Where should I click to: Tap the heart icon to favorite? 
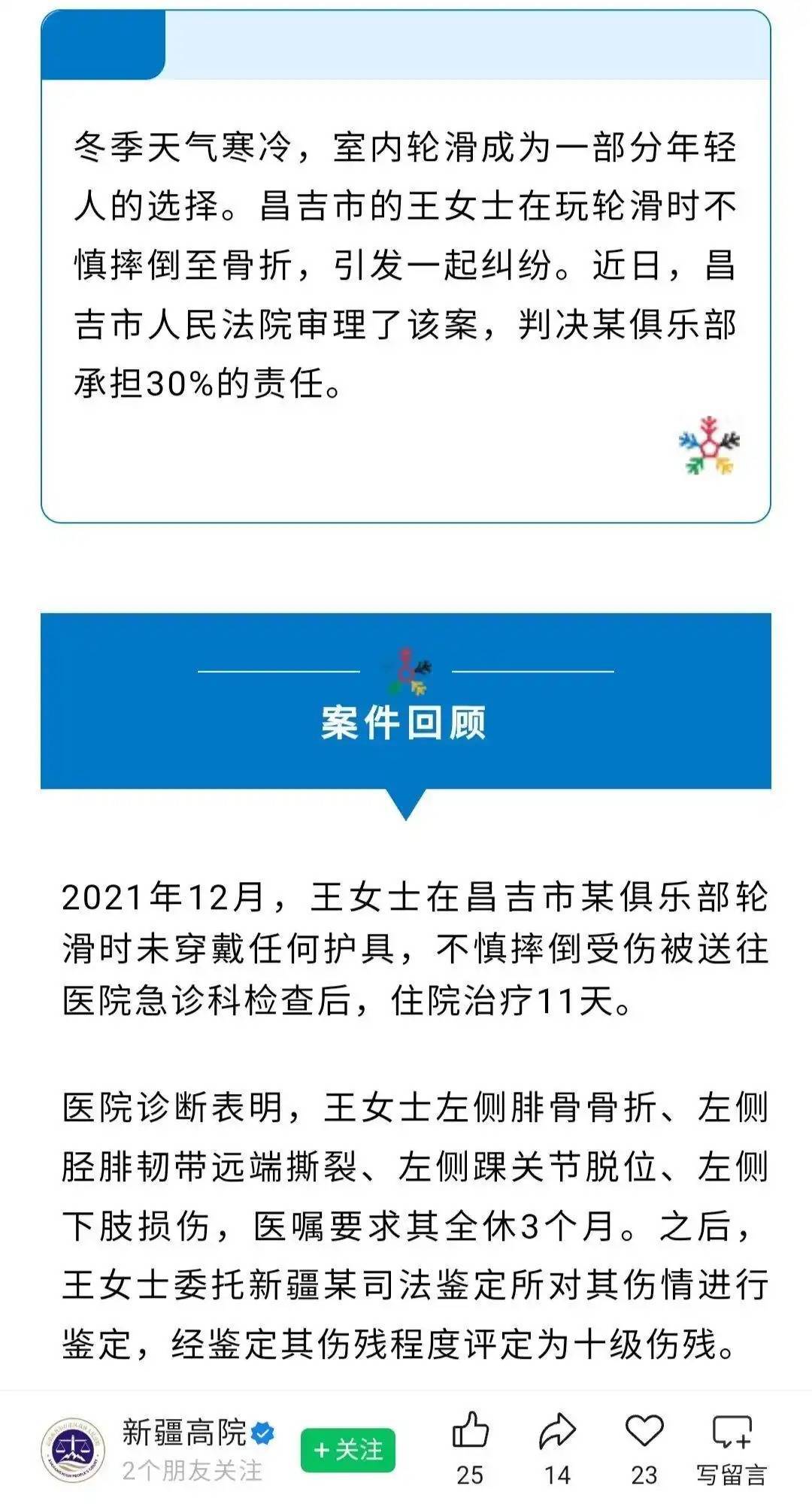coord(644,1431)
